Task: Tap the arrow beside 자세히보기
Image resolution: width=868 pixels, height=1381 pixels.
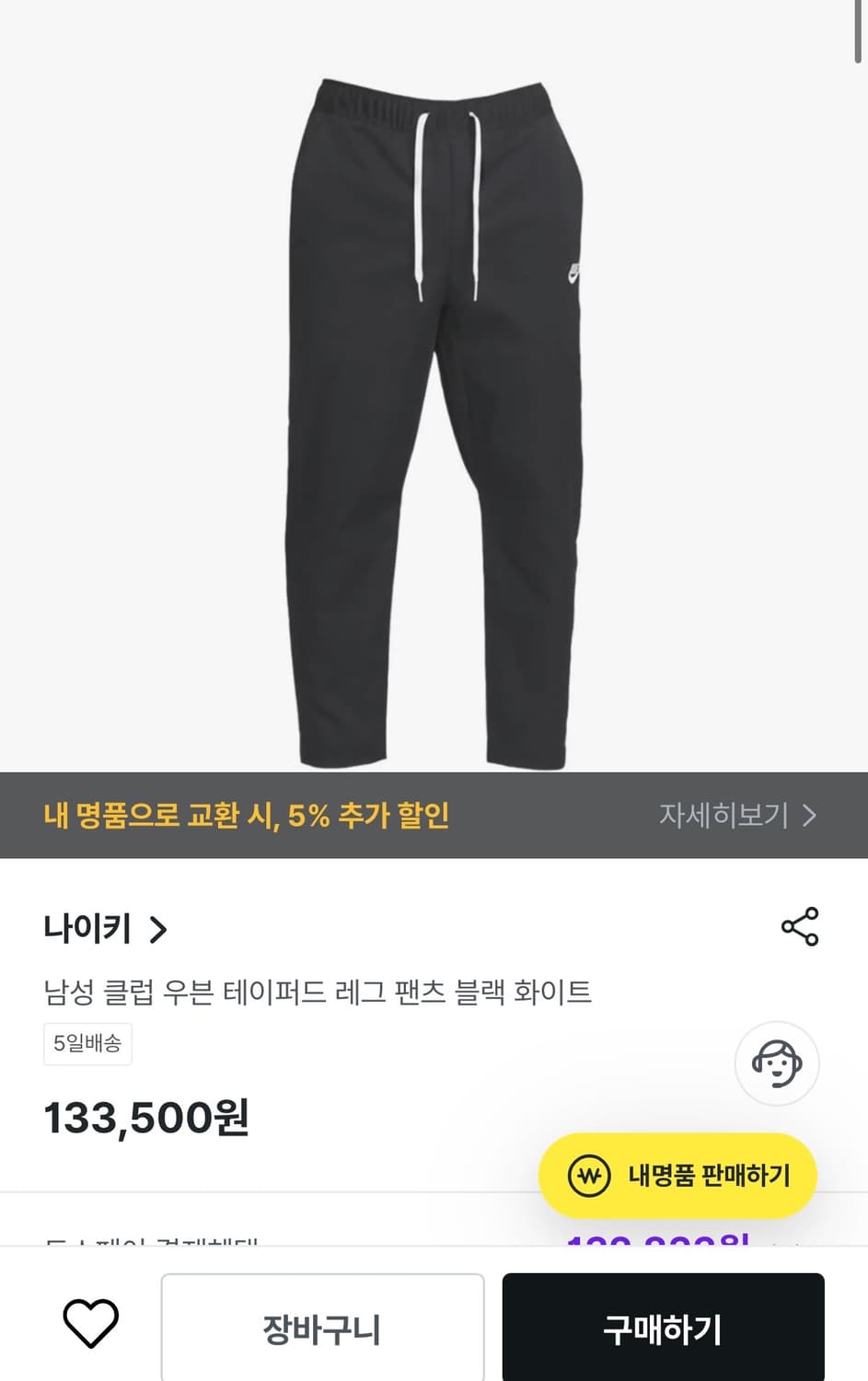Action: tap(811, 816)
